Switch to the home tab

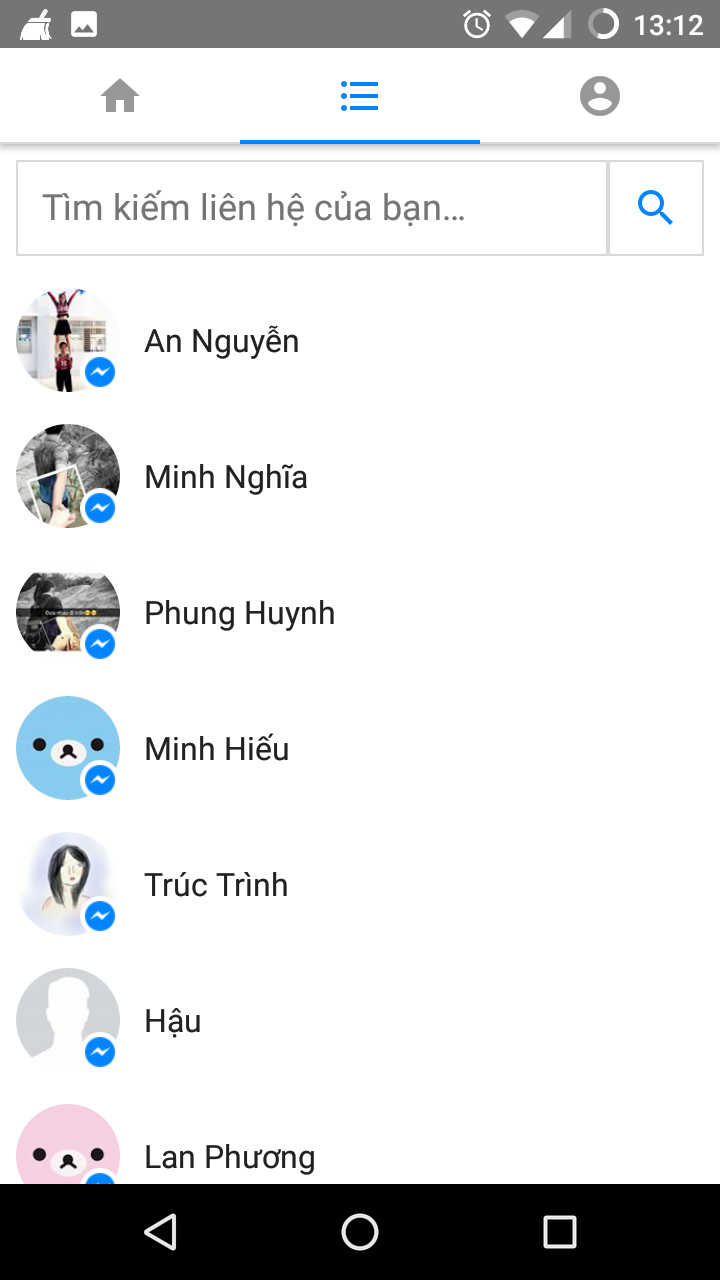pyautogui.click(x=120, y=97)
